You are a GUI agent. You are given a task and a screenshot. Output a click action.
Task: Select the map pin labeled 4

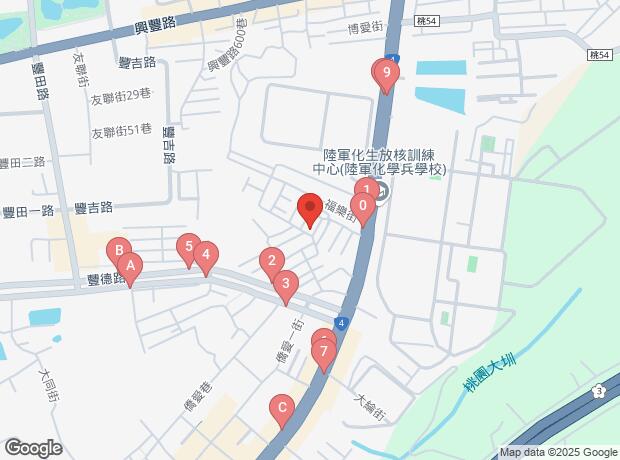[x=205, y=255]
